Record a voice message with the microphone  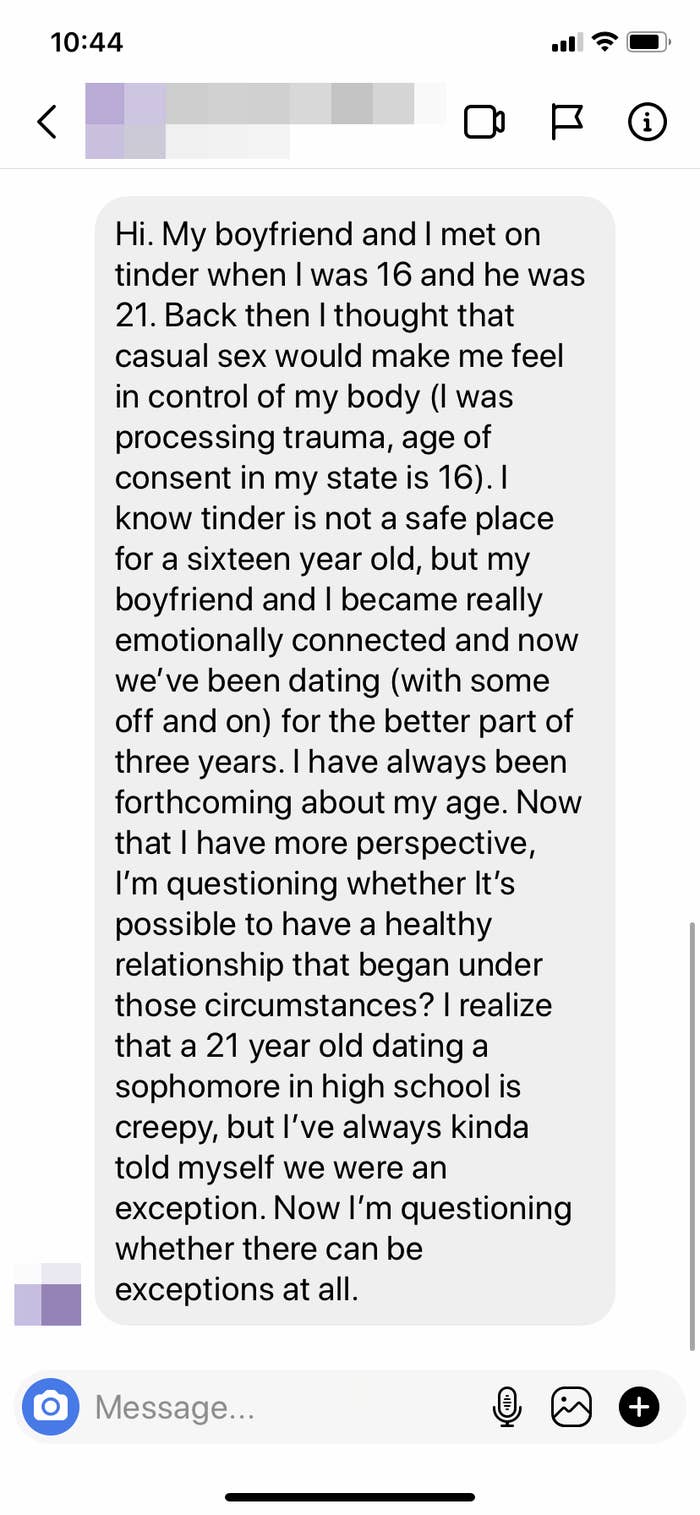[x=508, y=1407]
